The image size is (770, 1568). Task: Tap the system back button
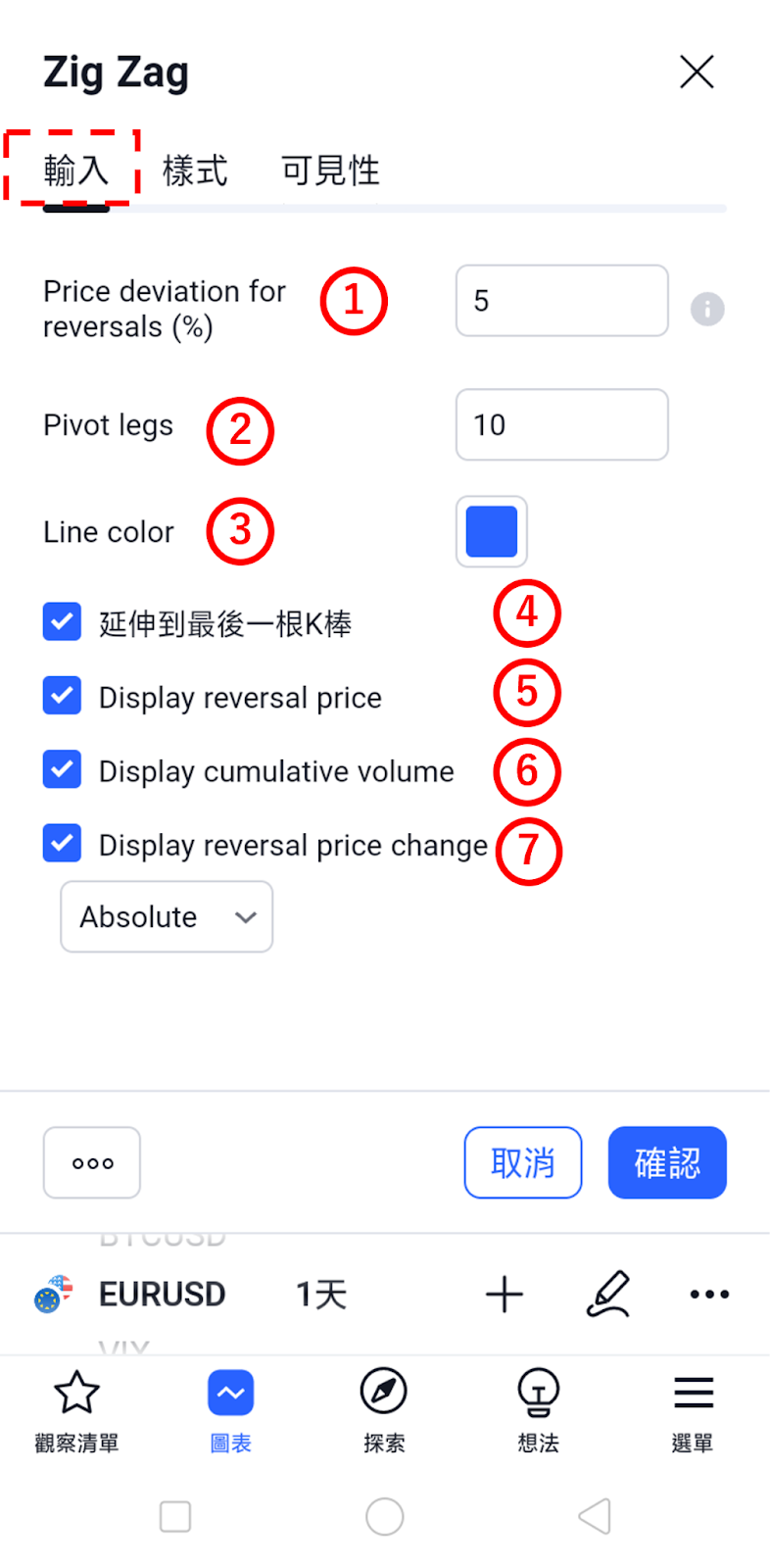click(595, 1516)
